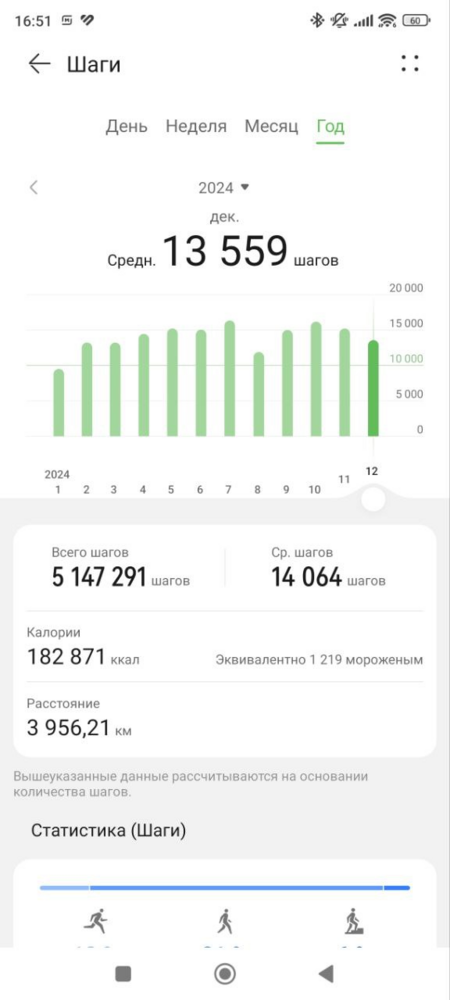Switch to the День tab
Viewport: 450px width, 1000px height.
pos(126,126)
